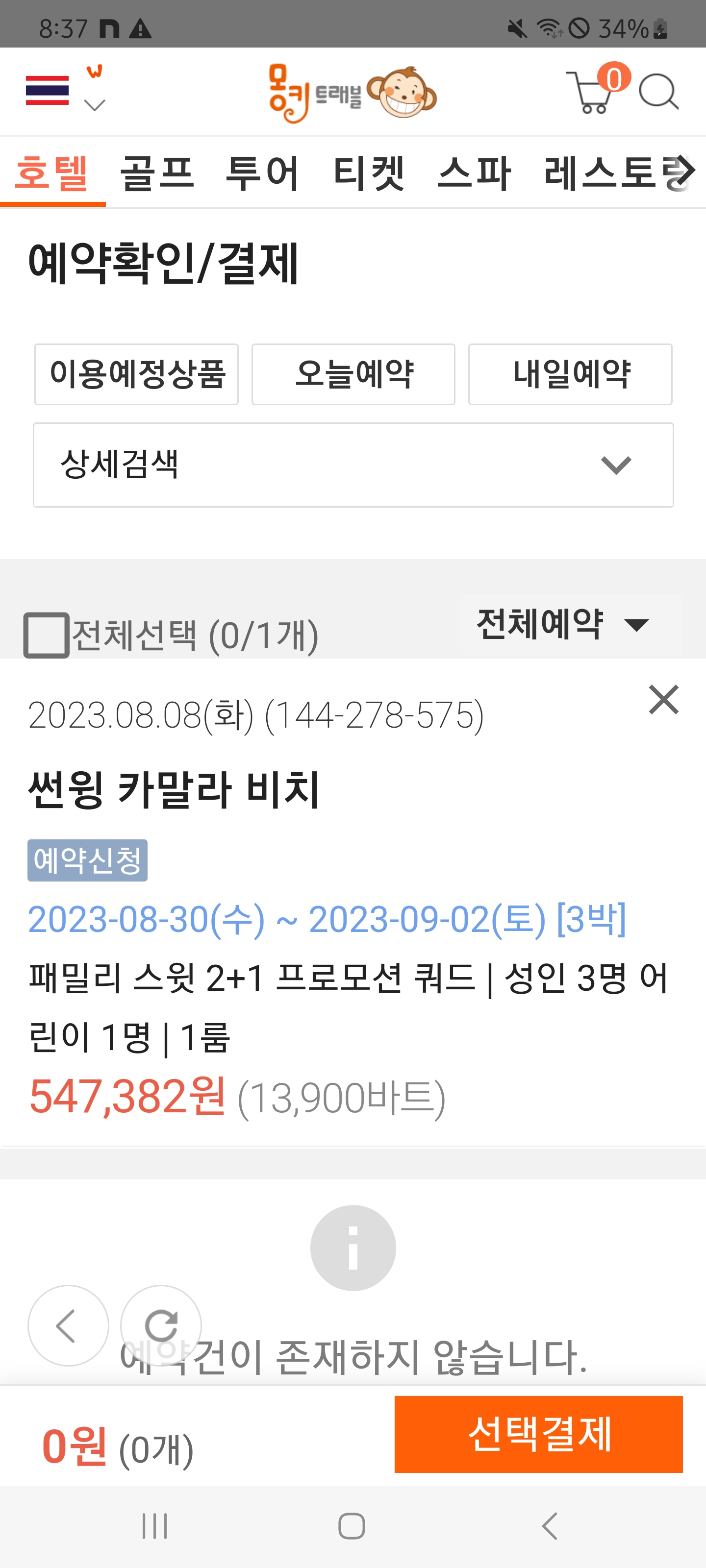Open the shopping cart

590,93
